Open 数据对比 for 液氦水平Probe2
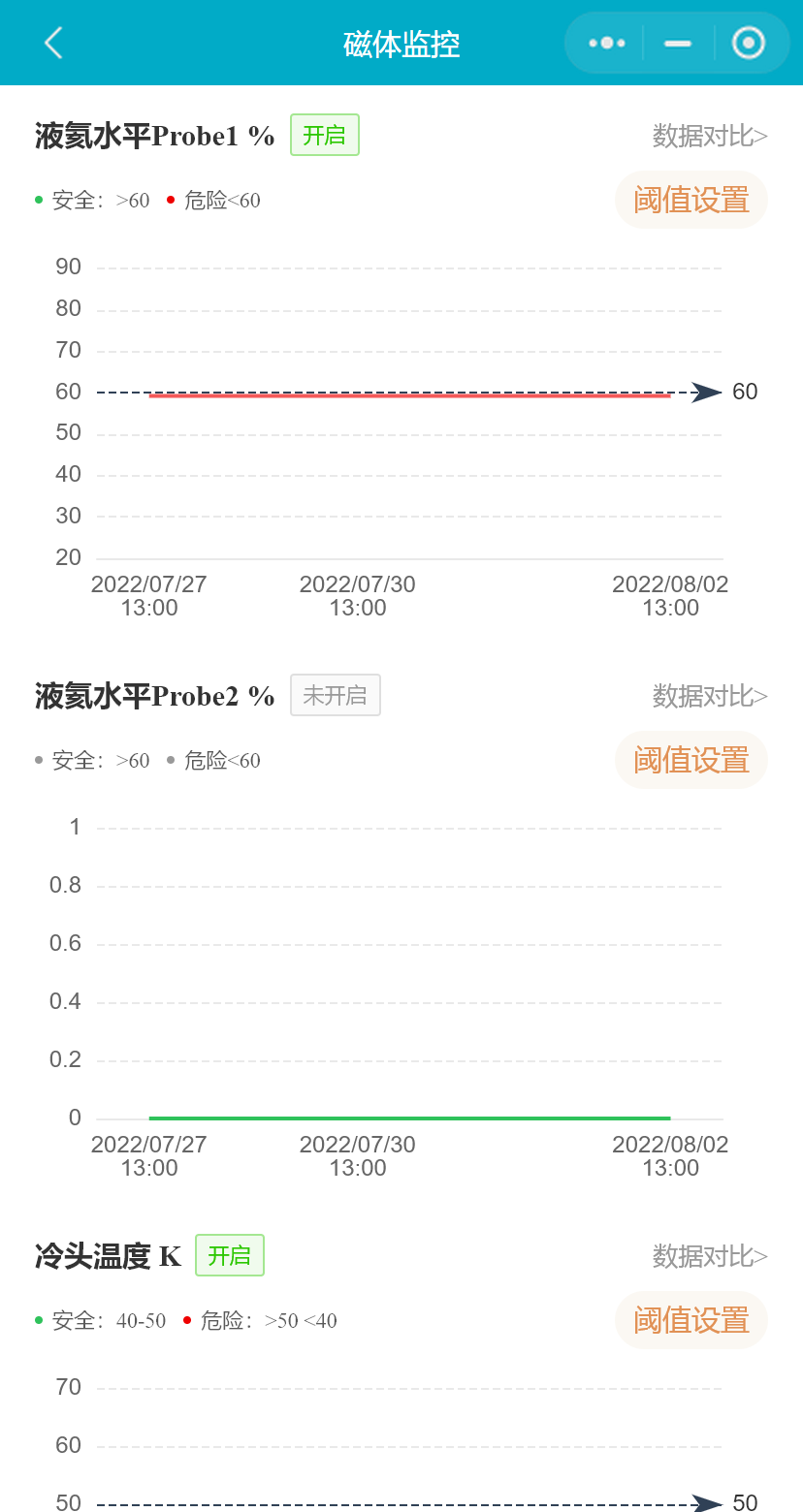 710,696
